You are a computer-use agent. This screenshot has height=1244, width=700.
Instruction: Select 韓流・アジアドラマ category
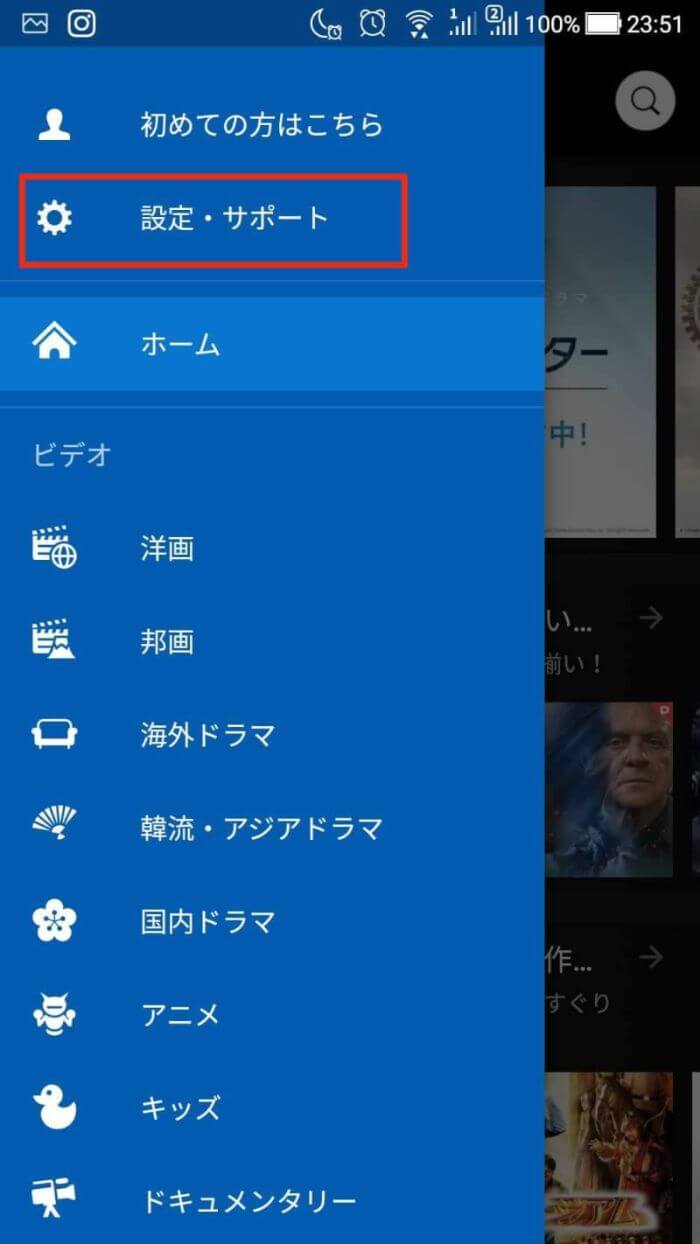[x=261, y=829]
